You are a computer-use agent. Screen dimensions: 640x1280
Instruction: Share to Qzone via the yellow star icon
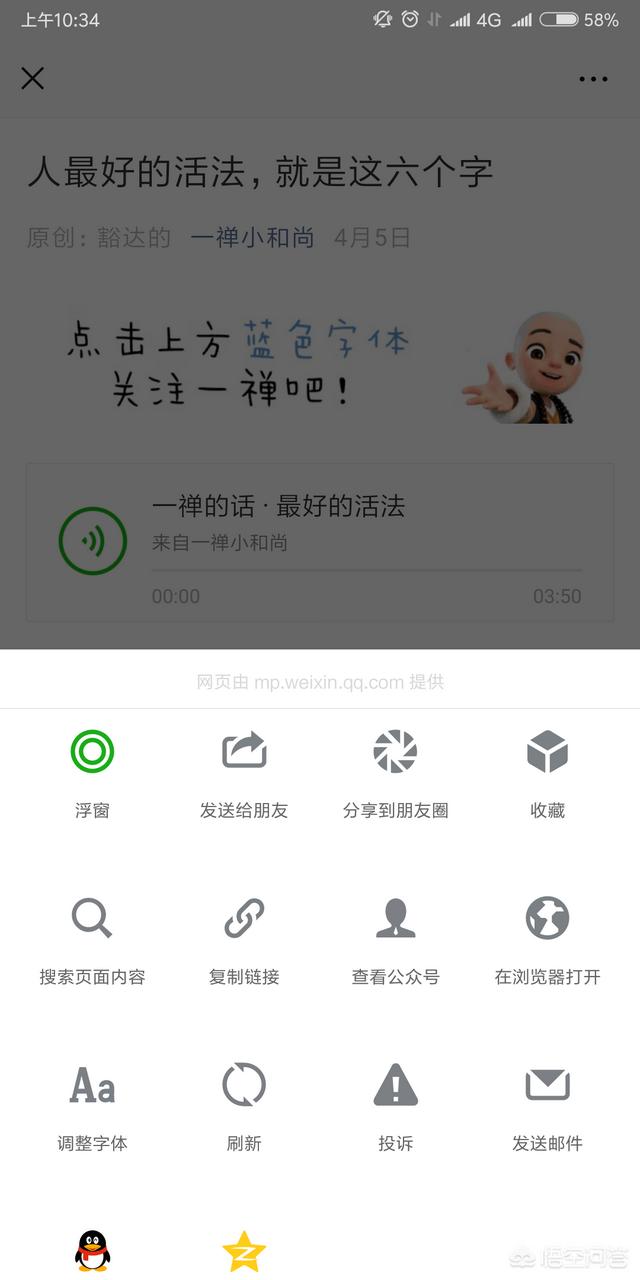(244, 1251)
